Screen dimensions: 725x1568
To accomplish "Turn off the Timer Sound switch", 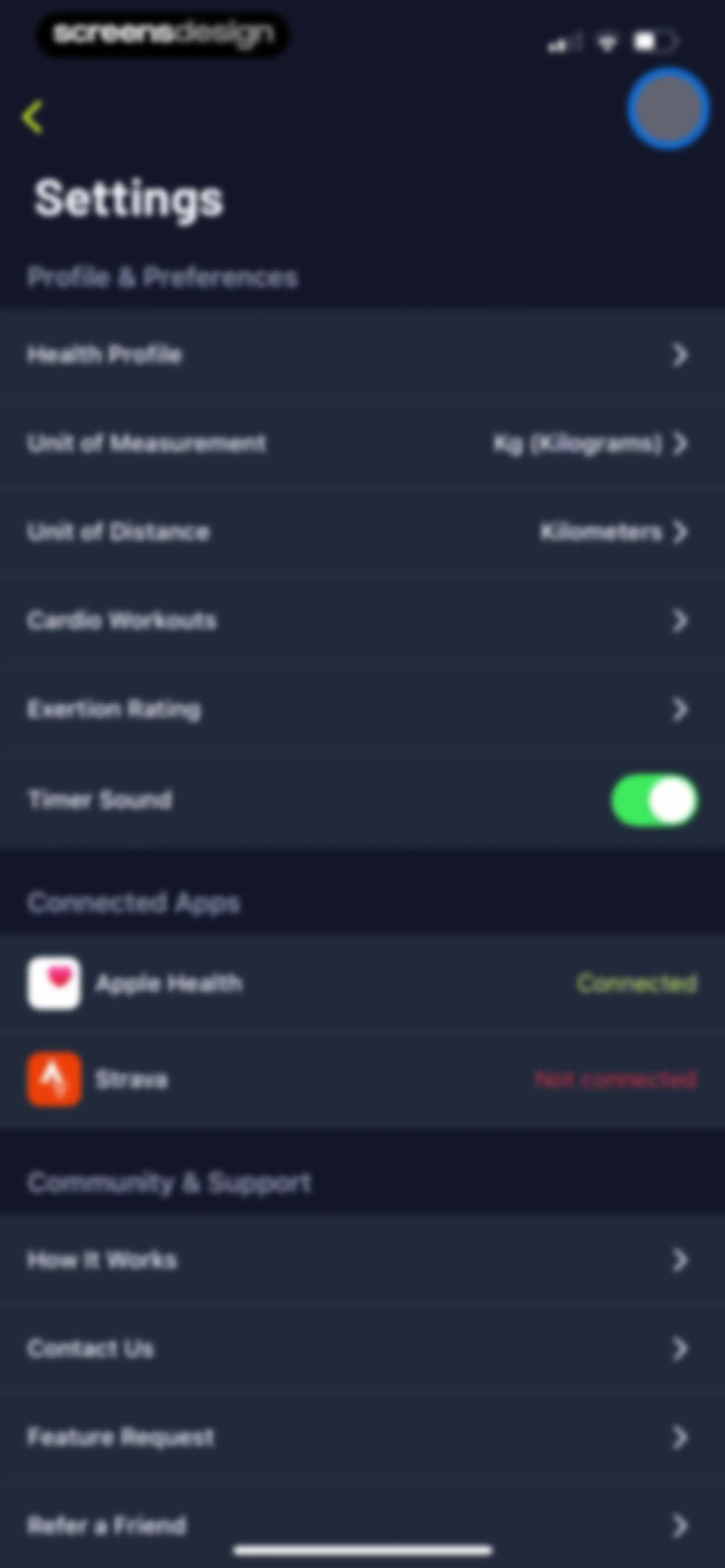I will 655,800.
